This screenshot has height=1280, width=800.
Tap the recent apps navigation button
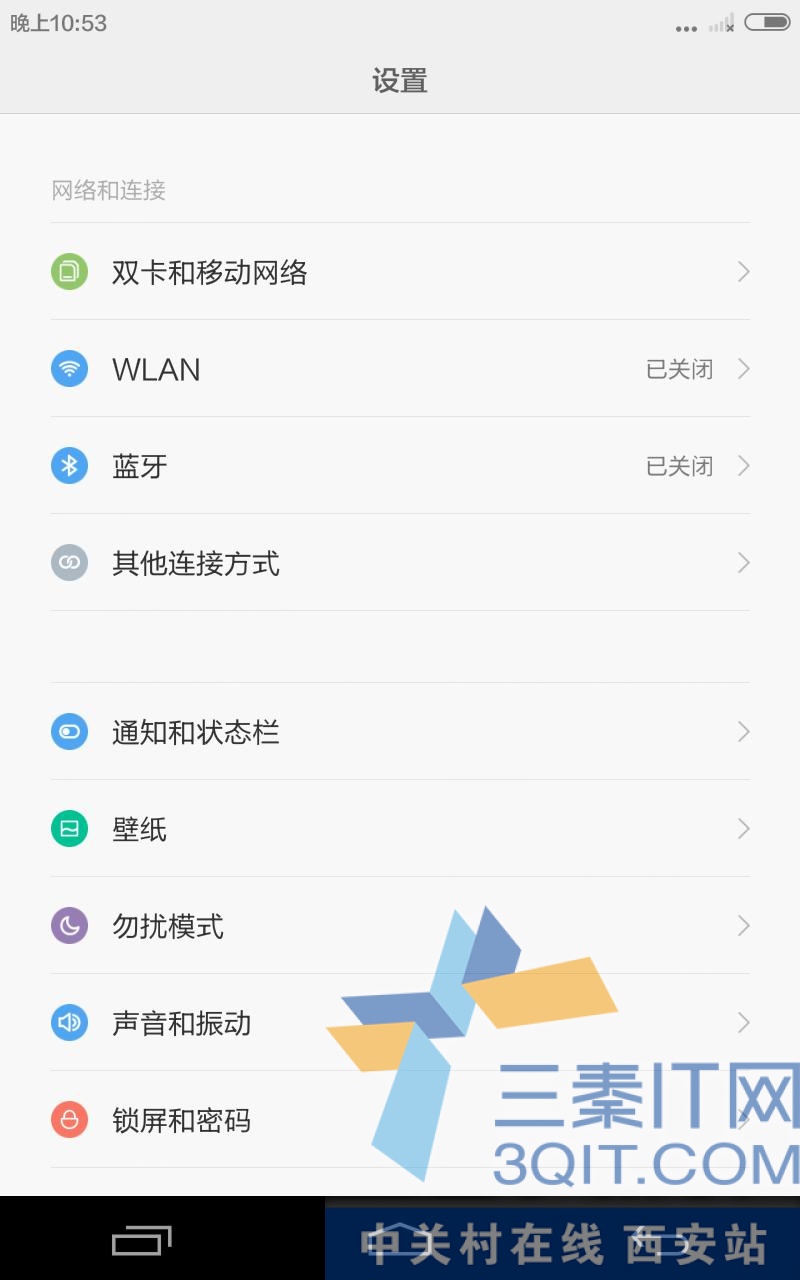click(141, 1242)
